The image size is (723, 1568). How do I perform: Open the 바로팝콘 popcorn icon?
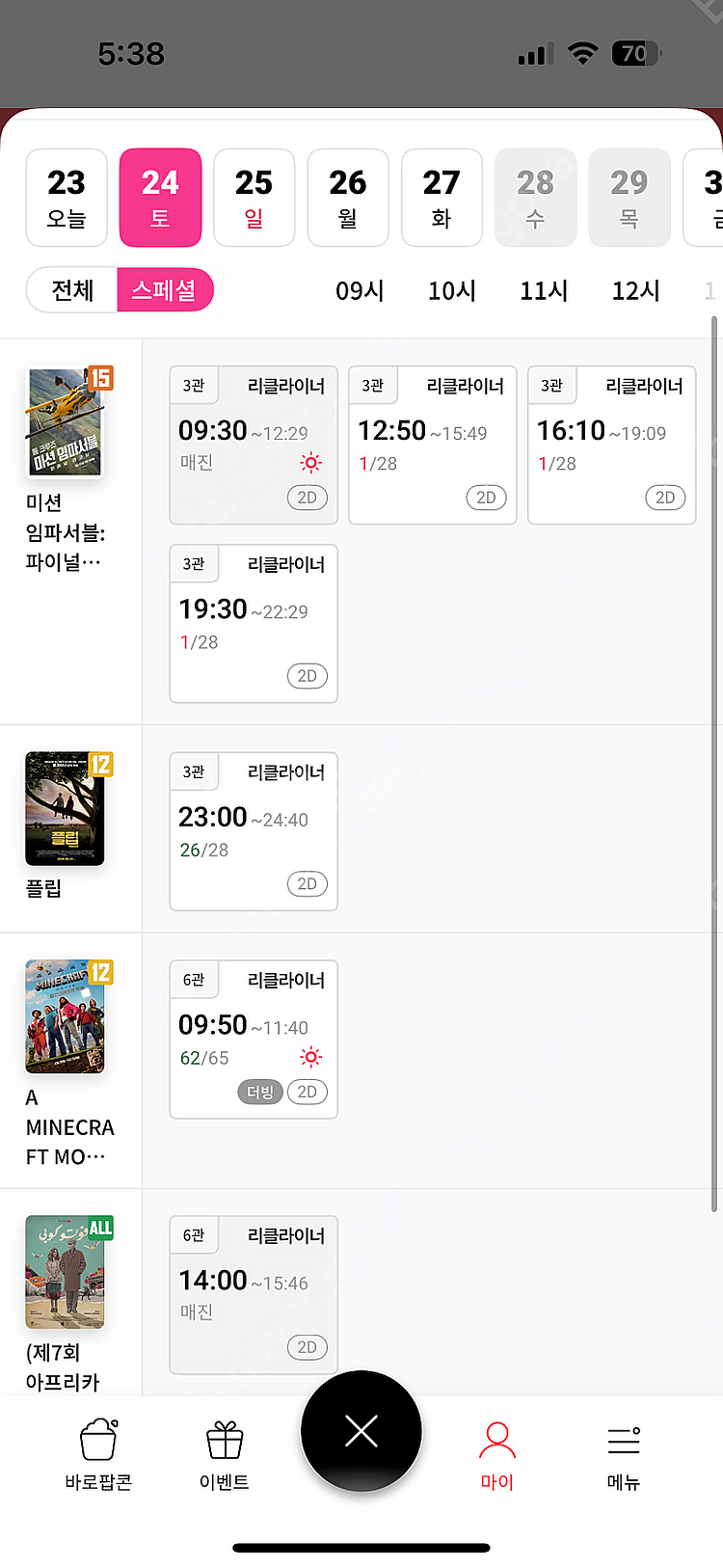click(96, 1440)
